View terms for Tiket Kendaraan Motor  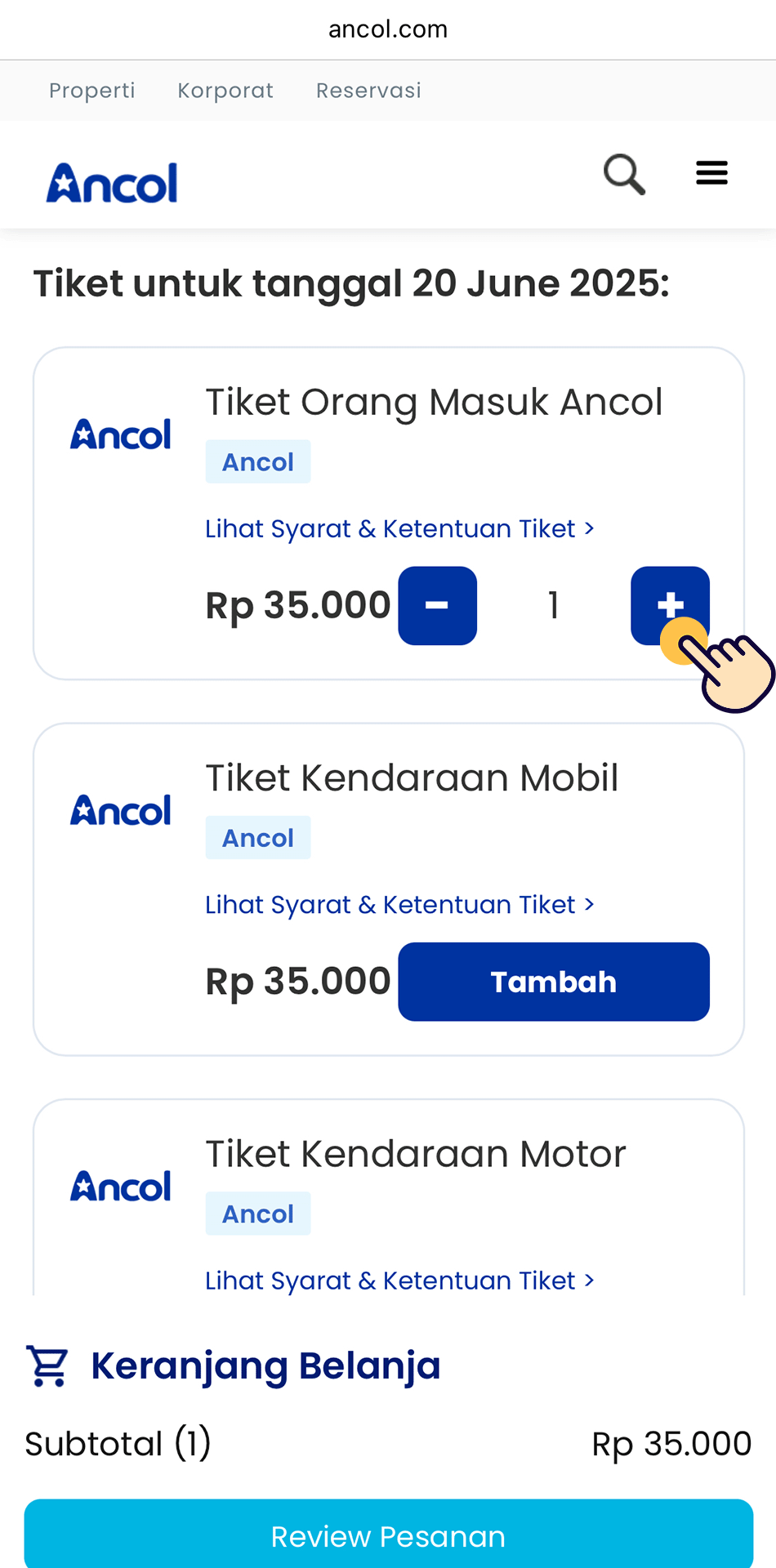coord(399,1281)
